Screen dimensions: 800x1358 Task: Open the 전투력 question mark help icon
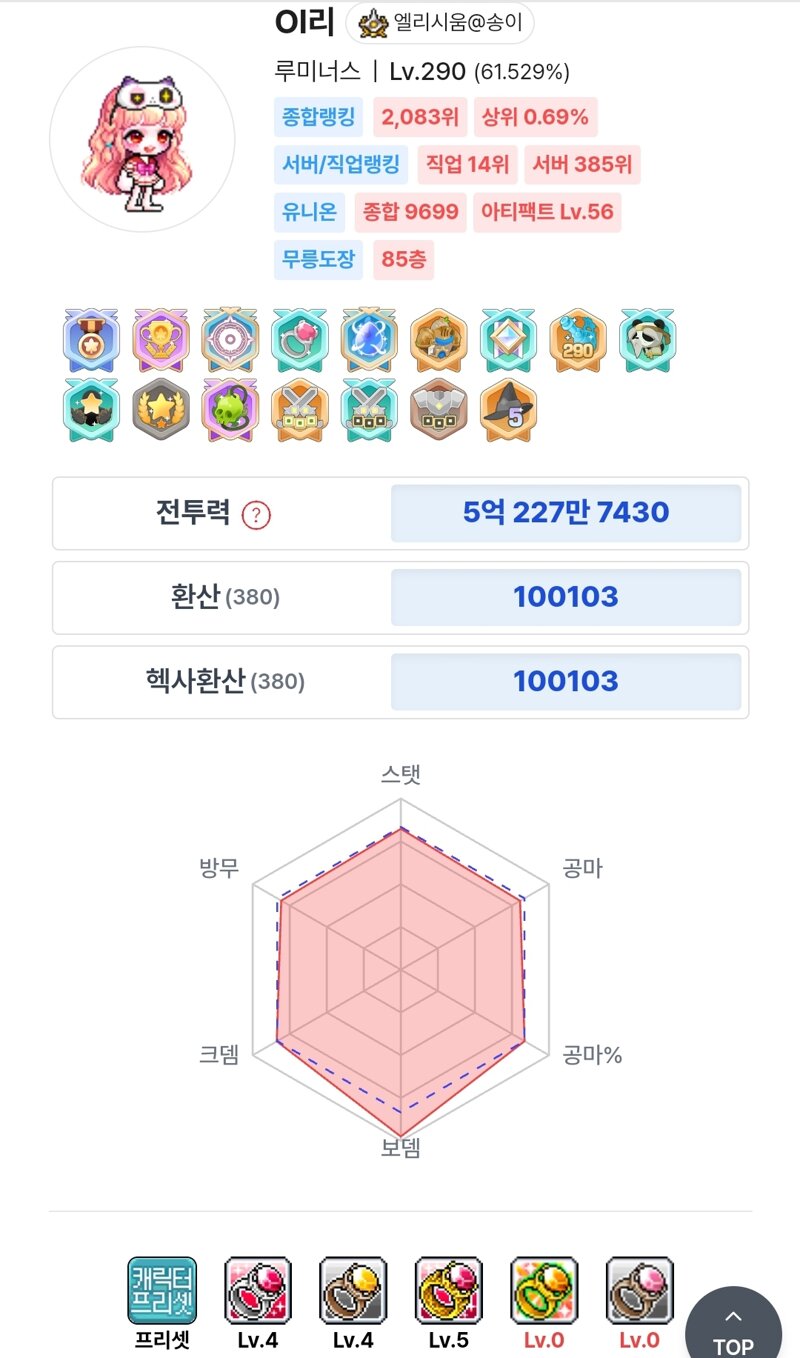[x=257, y=515]
